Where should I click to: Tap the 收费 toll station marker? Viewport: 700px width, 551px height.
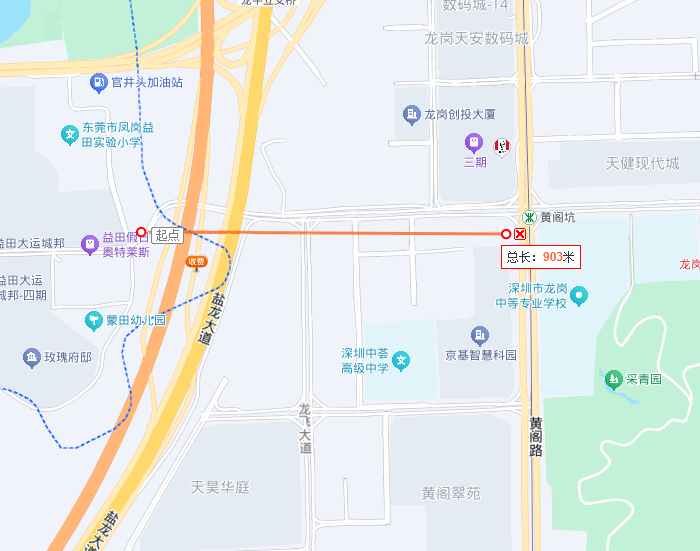pyautogui.click(x=196, y=262)
